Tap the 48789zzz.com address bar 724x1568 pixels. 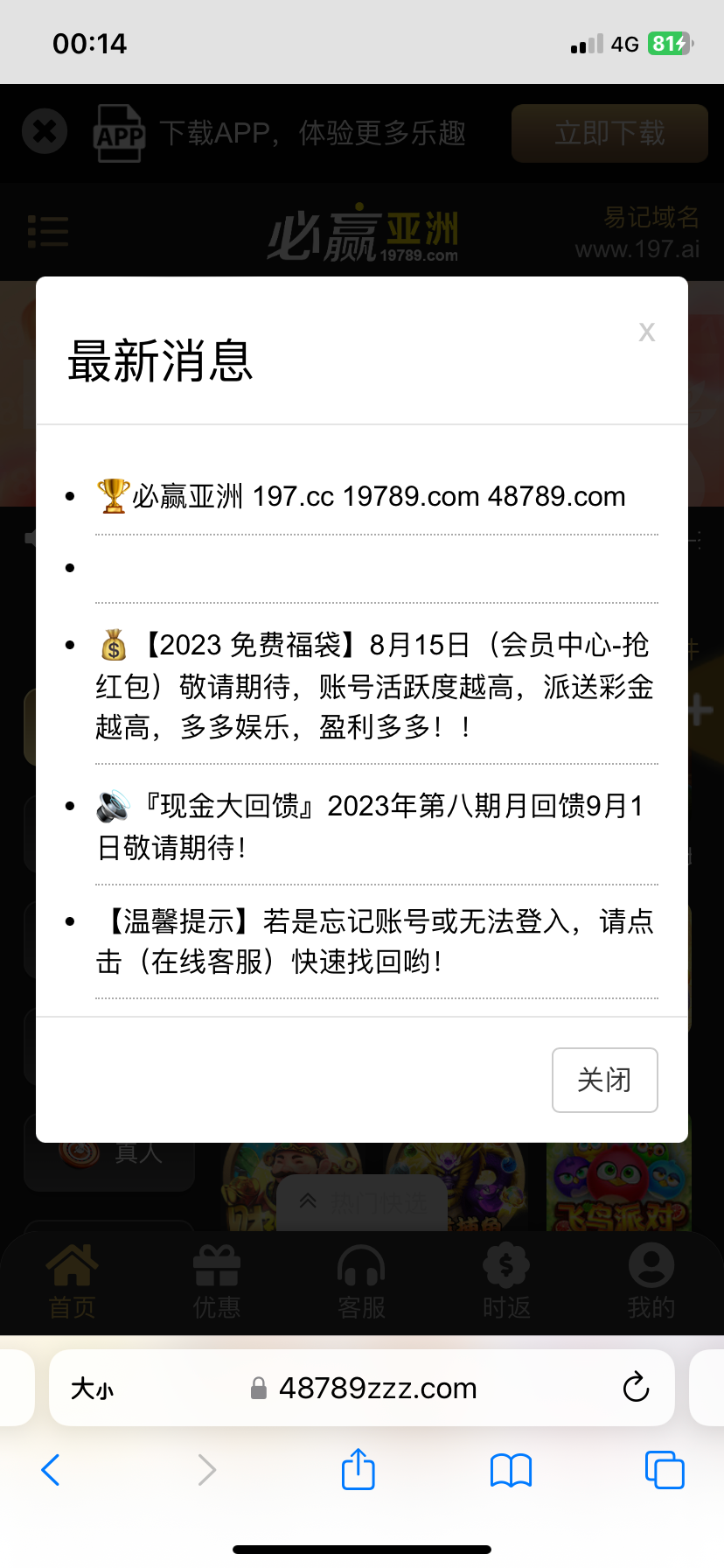[376, 1389]
